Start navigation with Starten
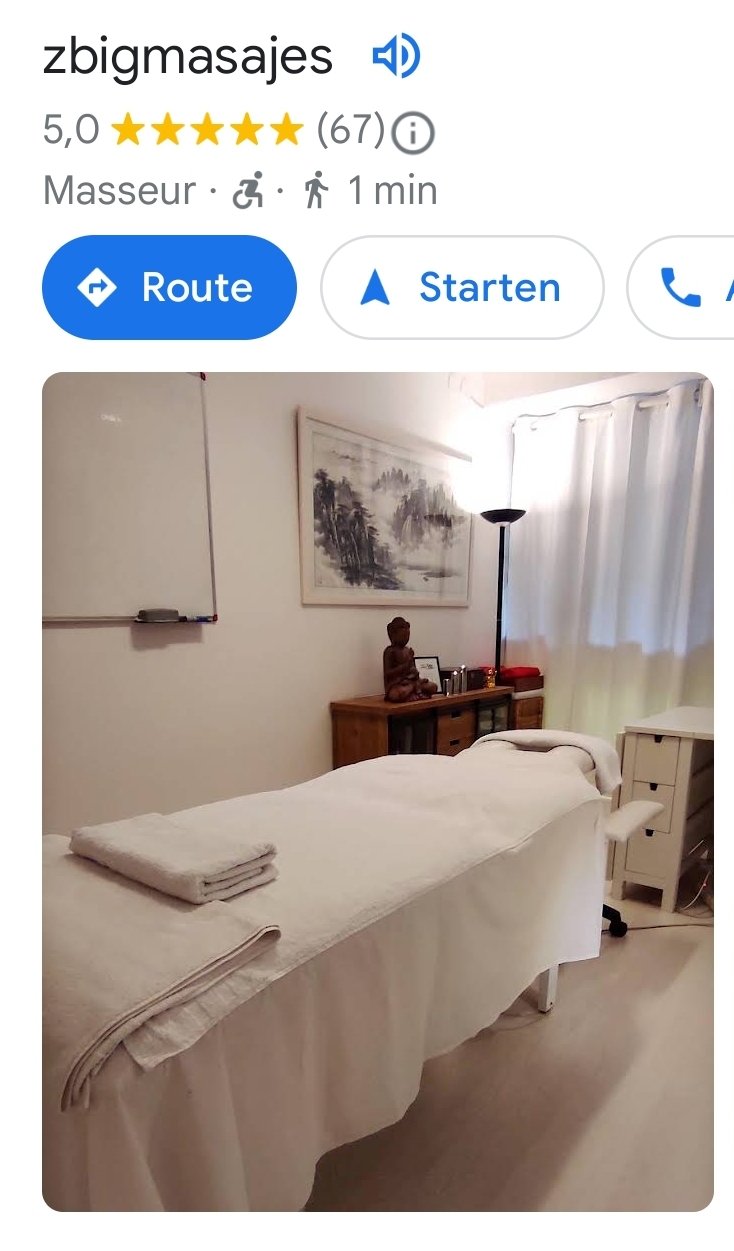Screen dimensions: 734x1251 coord(462,288)
